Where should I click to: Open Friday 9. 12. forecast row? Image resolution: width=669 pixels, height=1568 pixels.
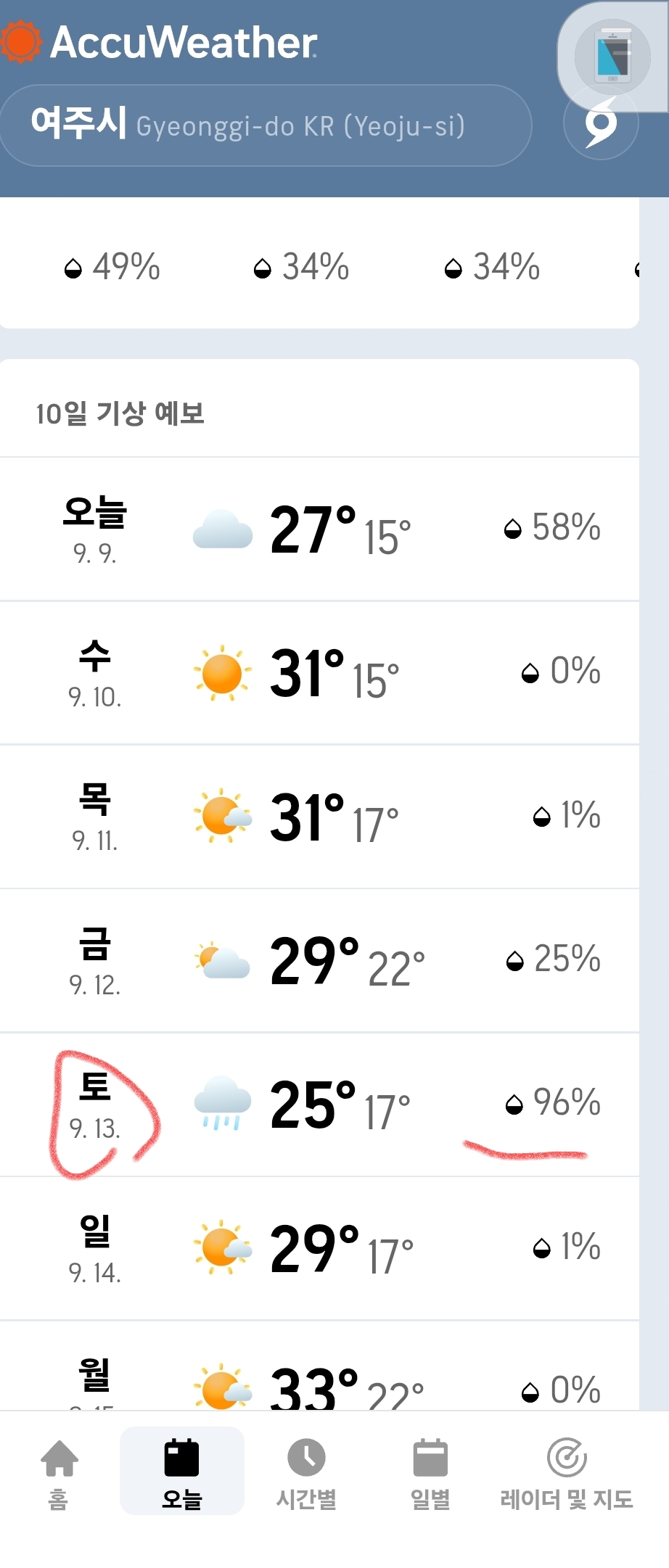319,960
